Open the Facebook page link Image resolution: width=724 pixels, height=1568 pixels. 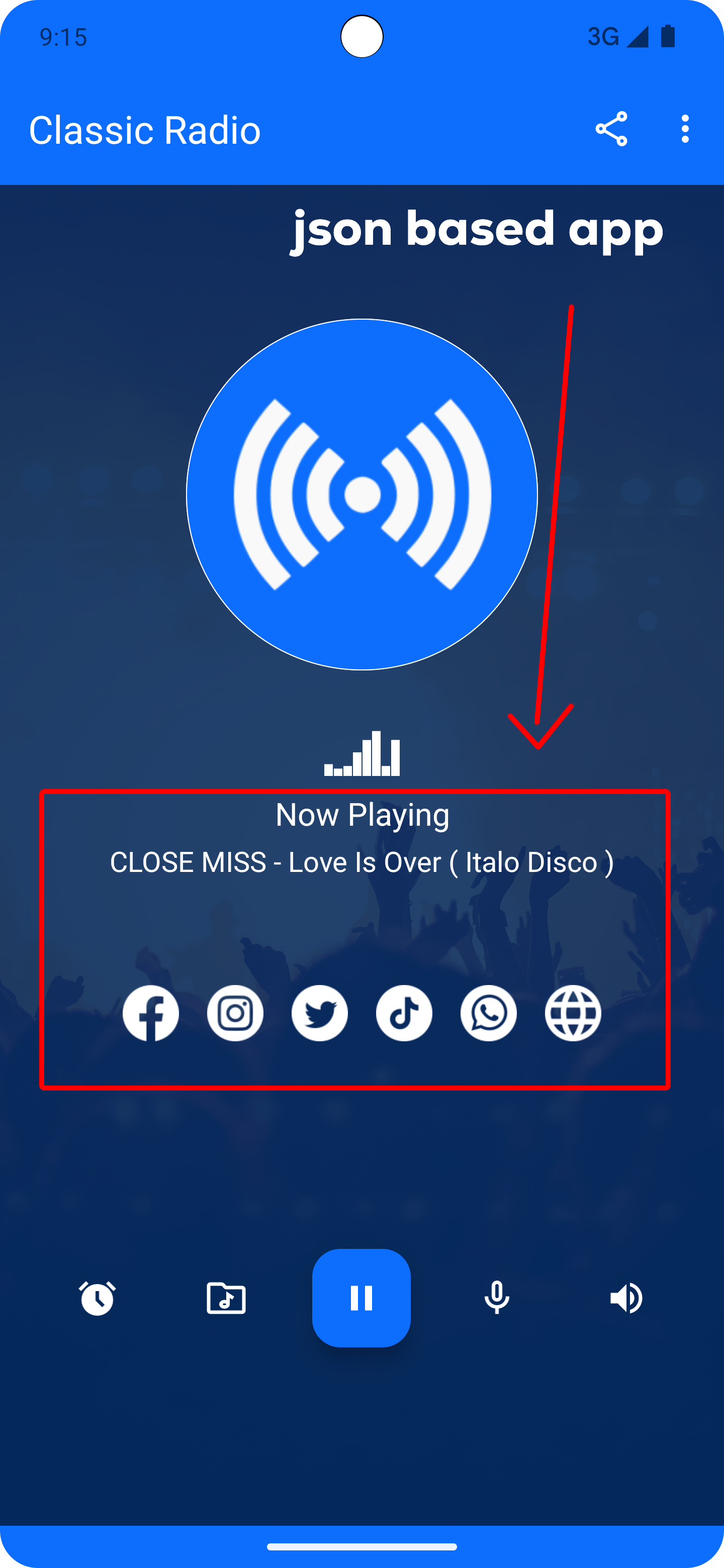[150, 1014]
